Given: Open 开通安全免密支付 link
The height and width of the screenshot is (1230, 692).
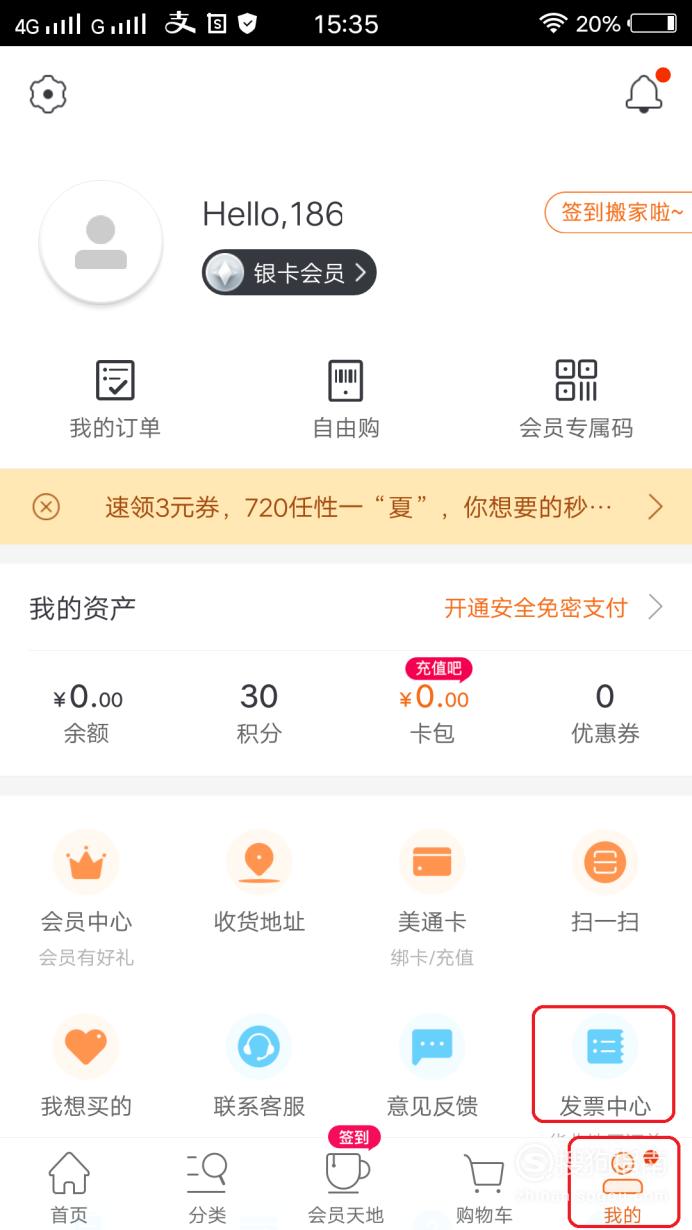Looking at the screenshot, I should pyautogui.click(x=554, y=607).
